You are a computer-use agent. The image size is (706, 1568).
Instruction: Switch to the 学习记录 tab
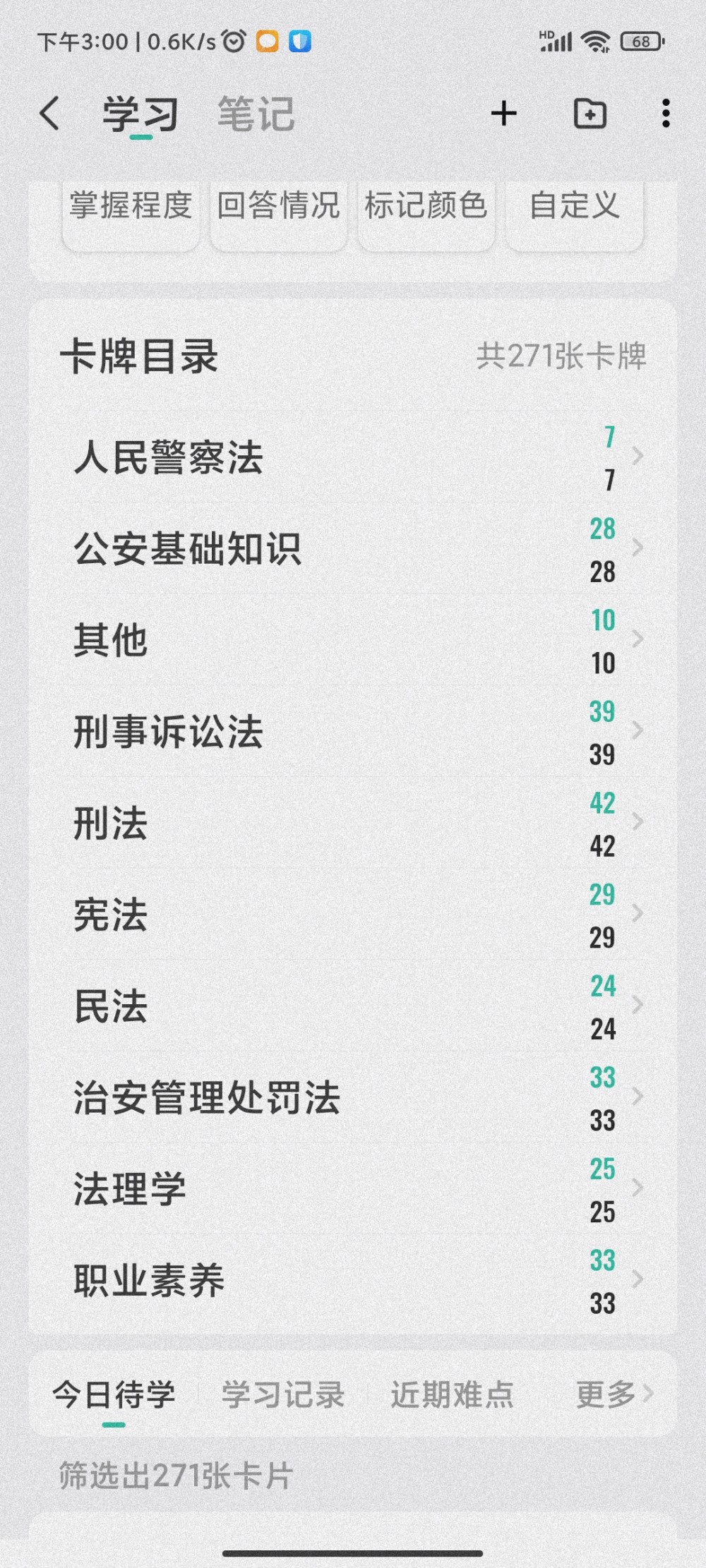click(282, 1394)
